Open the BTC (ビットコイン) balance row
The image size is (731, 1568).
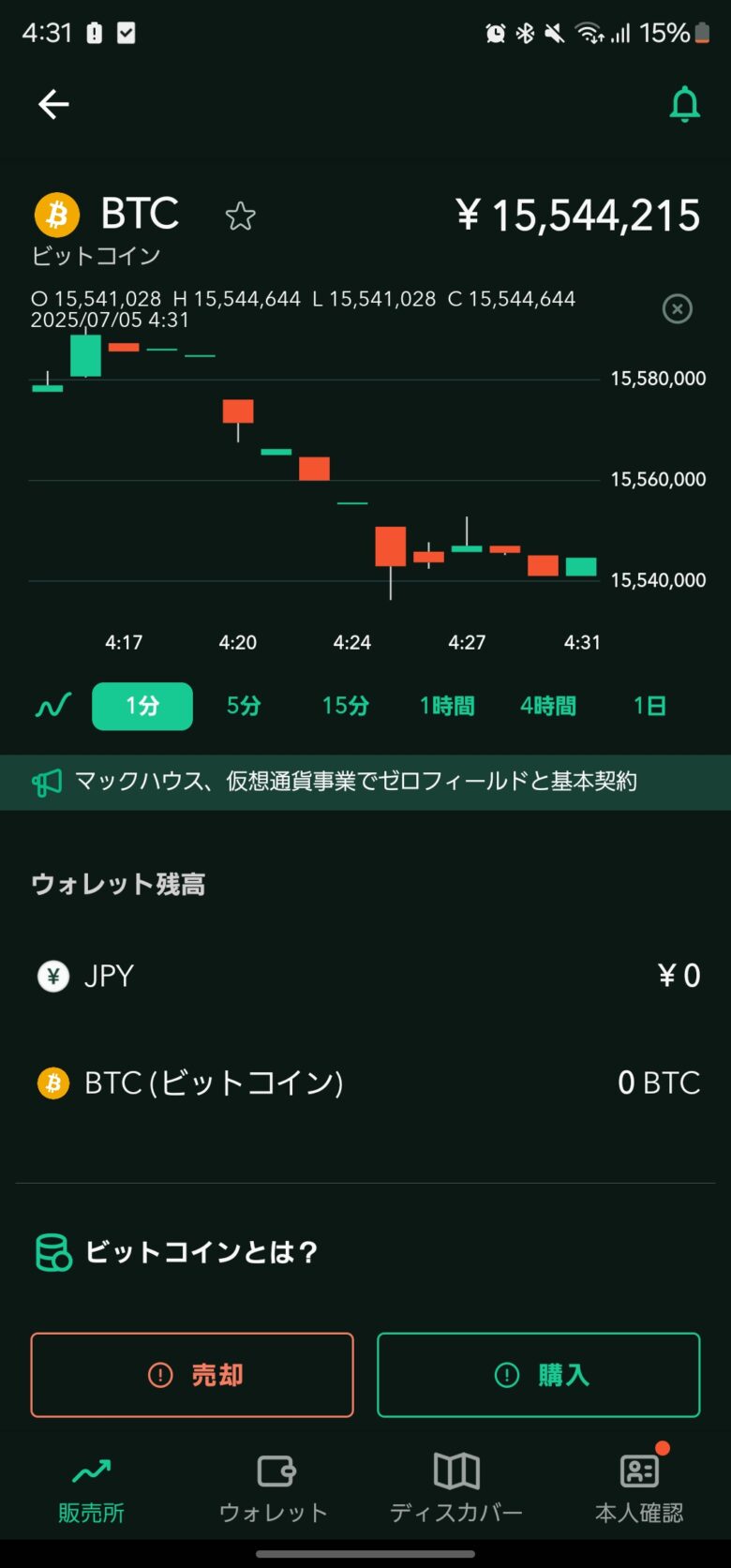coord(365,1083)
